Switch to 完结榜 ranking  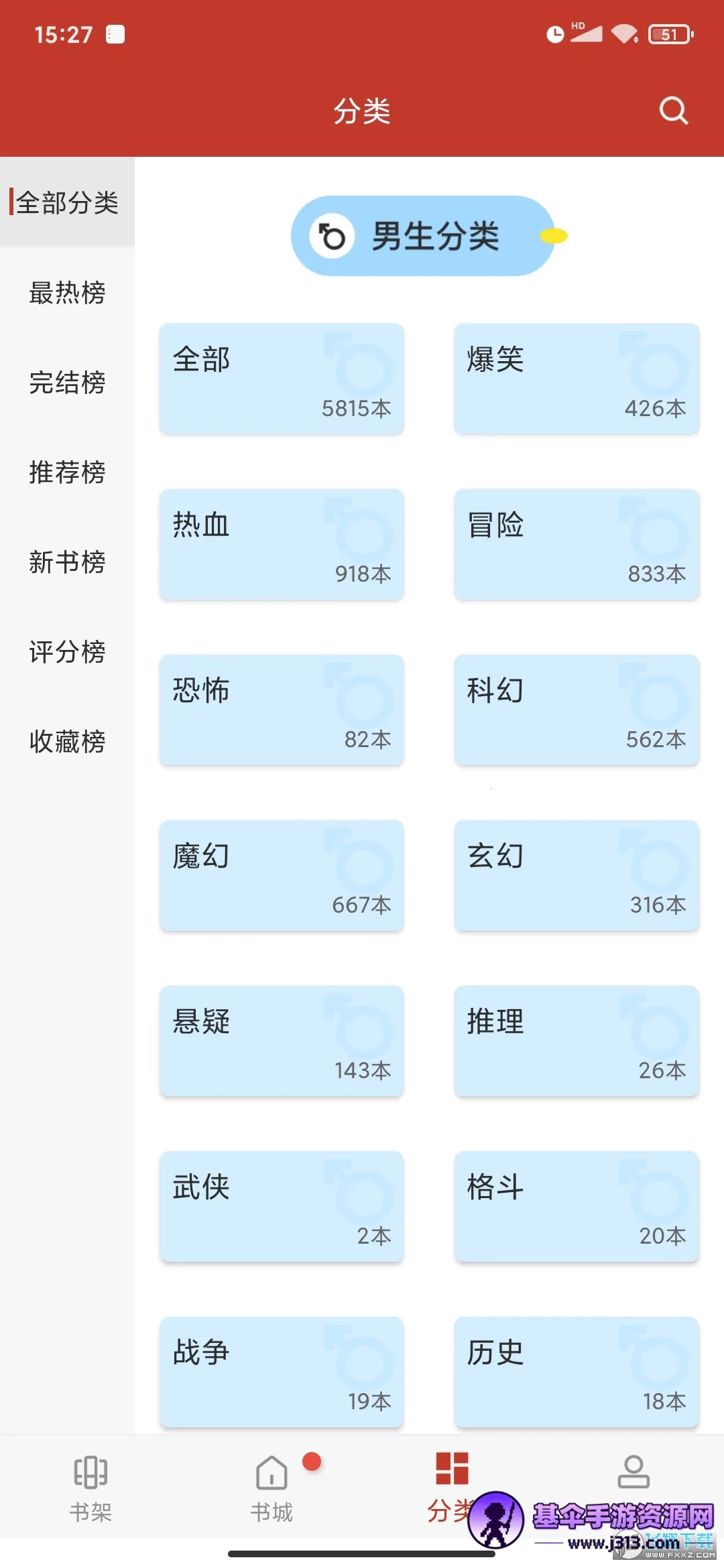point(67,383)
